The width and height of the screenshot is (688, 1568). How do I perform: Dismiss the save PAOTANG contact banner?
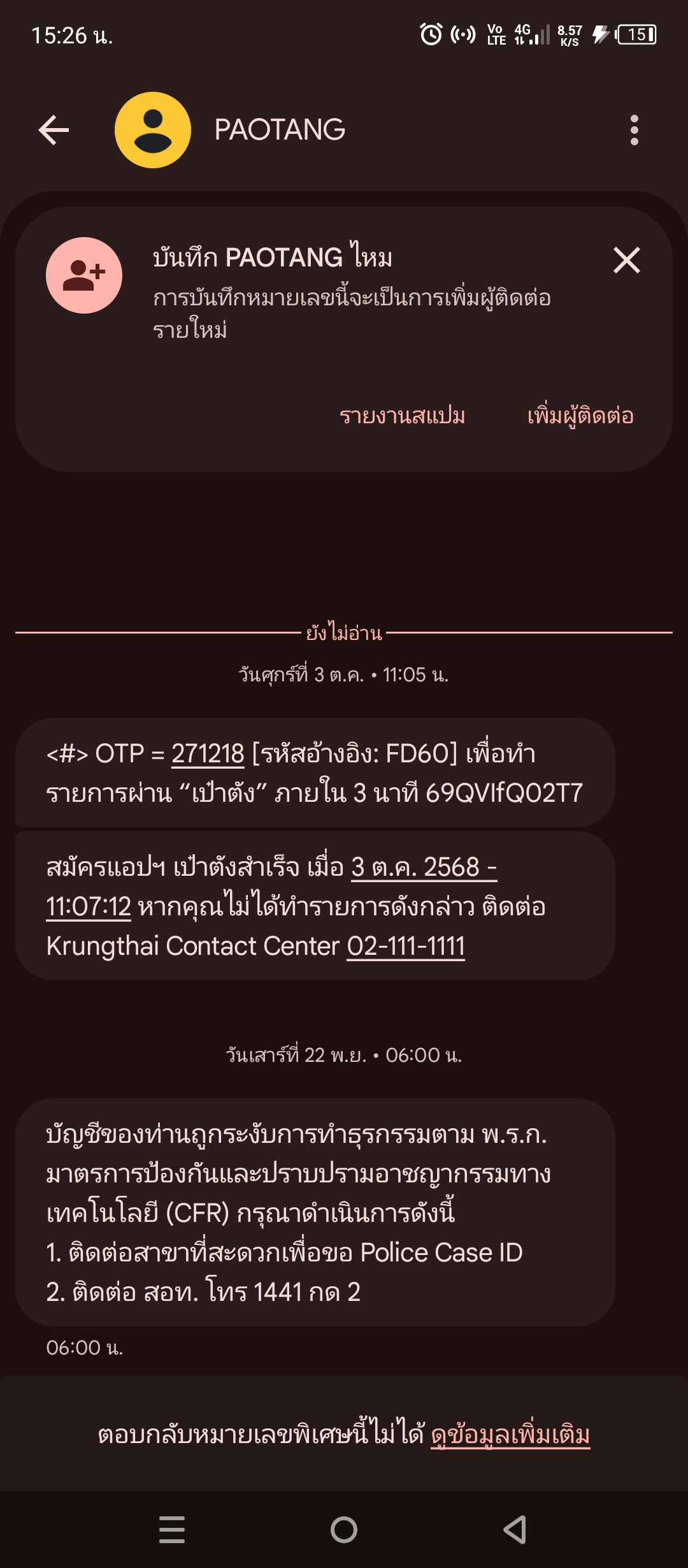pyautogui.click(x=626, y=260)
